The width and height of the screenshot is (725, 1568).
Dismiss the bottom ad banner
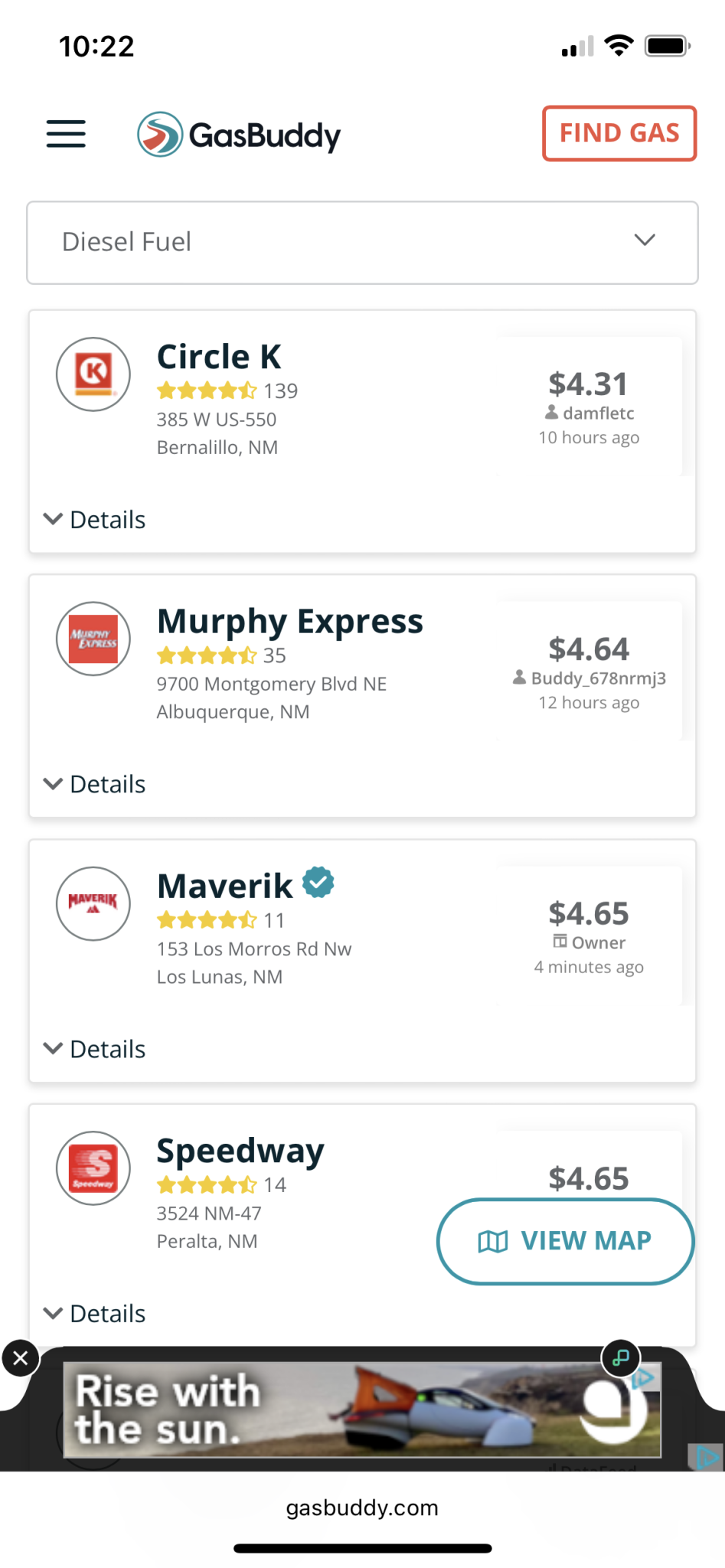[21, 1358]
